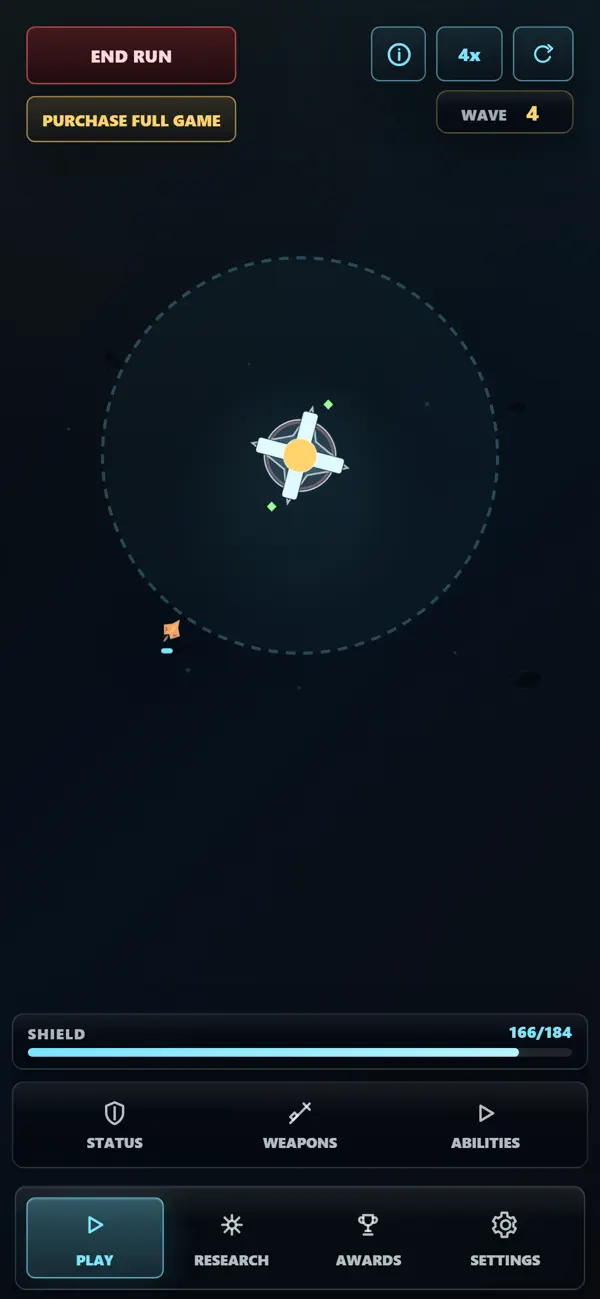Switch to the Research tab

click(231, 1238)
